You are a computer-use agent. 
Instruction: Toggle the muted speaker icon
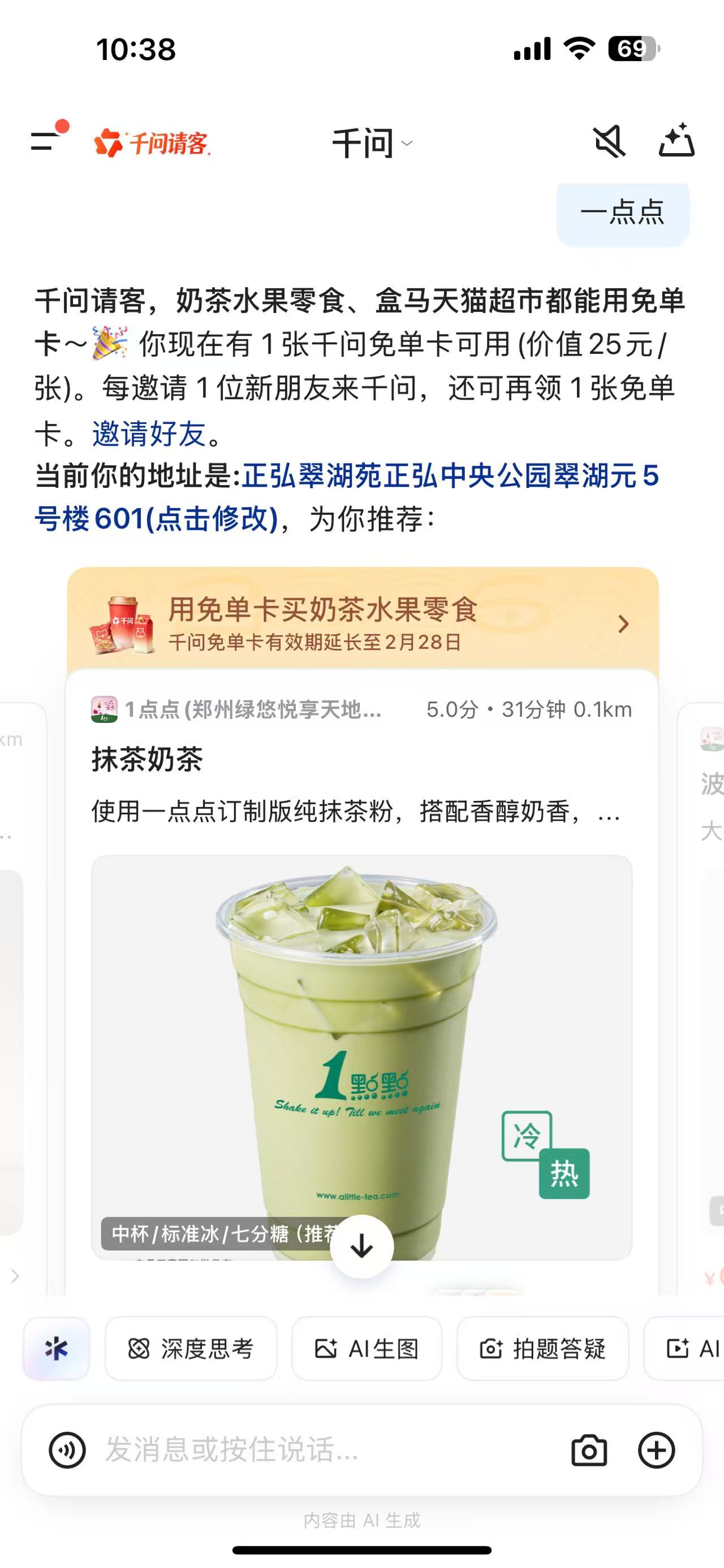[609, 142]
